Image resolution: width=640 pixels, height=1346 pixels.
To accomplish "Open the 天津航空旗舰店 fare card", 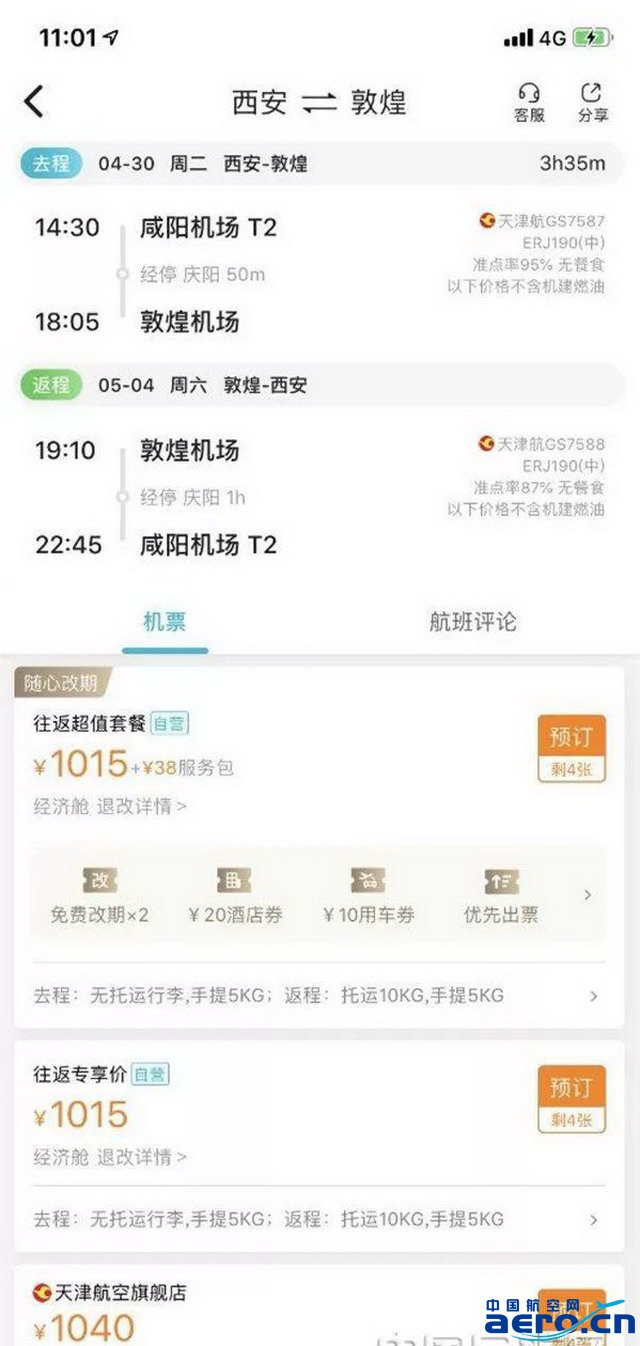I will click(320, 1308).
